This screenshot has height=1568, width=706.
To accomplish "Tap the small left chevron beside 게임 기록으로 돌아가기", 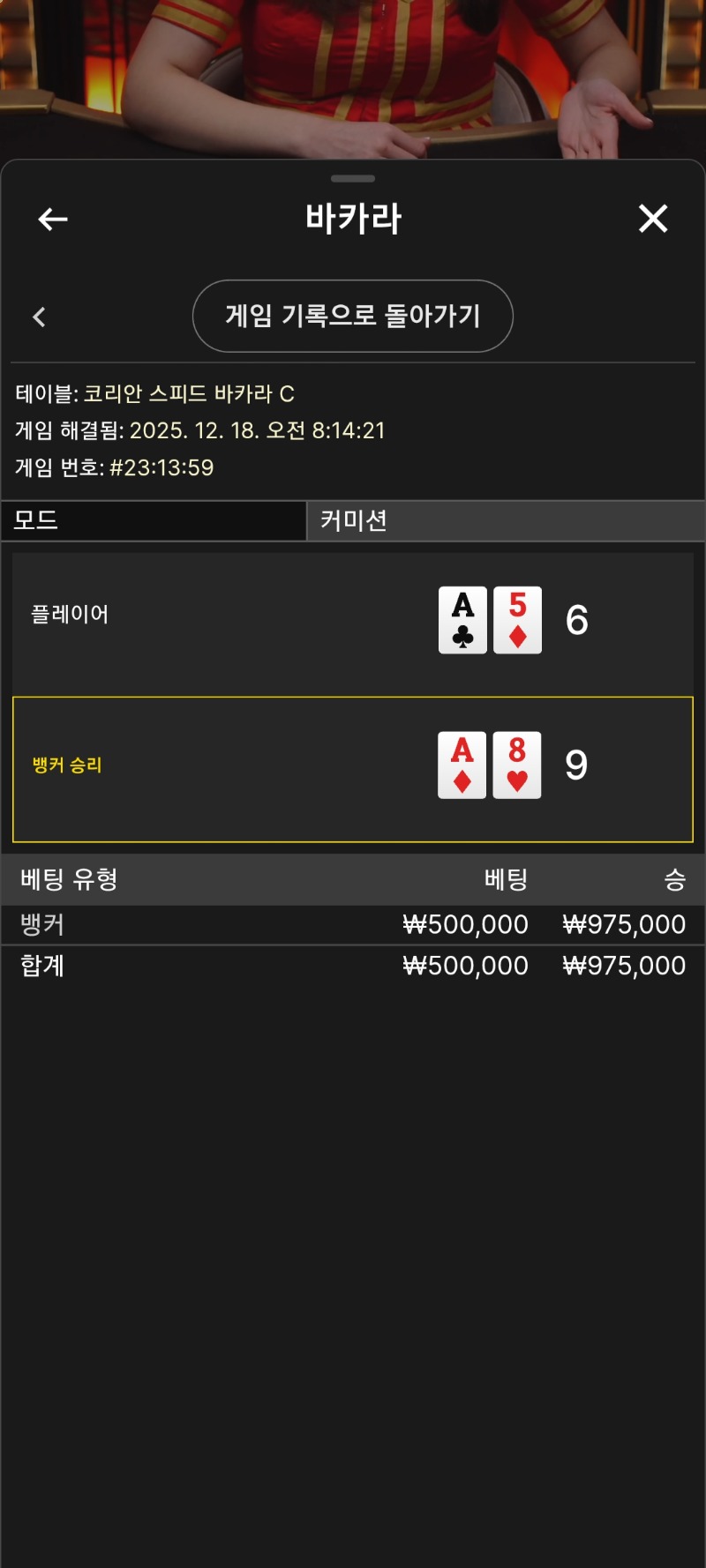I will pos(39,317).
